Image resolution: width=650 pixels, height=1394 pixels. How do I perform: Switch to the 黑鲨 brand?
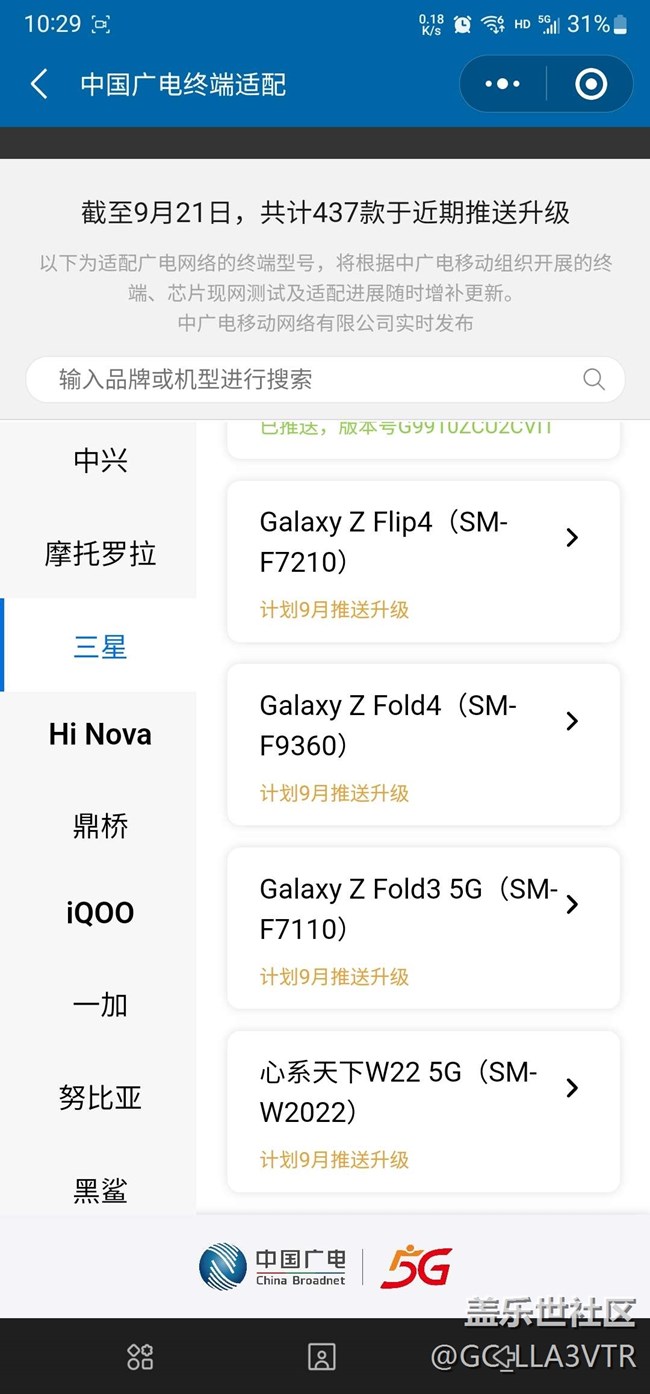pos(100,1190)
